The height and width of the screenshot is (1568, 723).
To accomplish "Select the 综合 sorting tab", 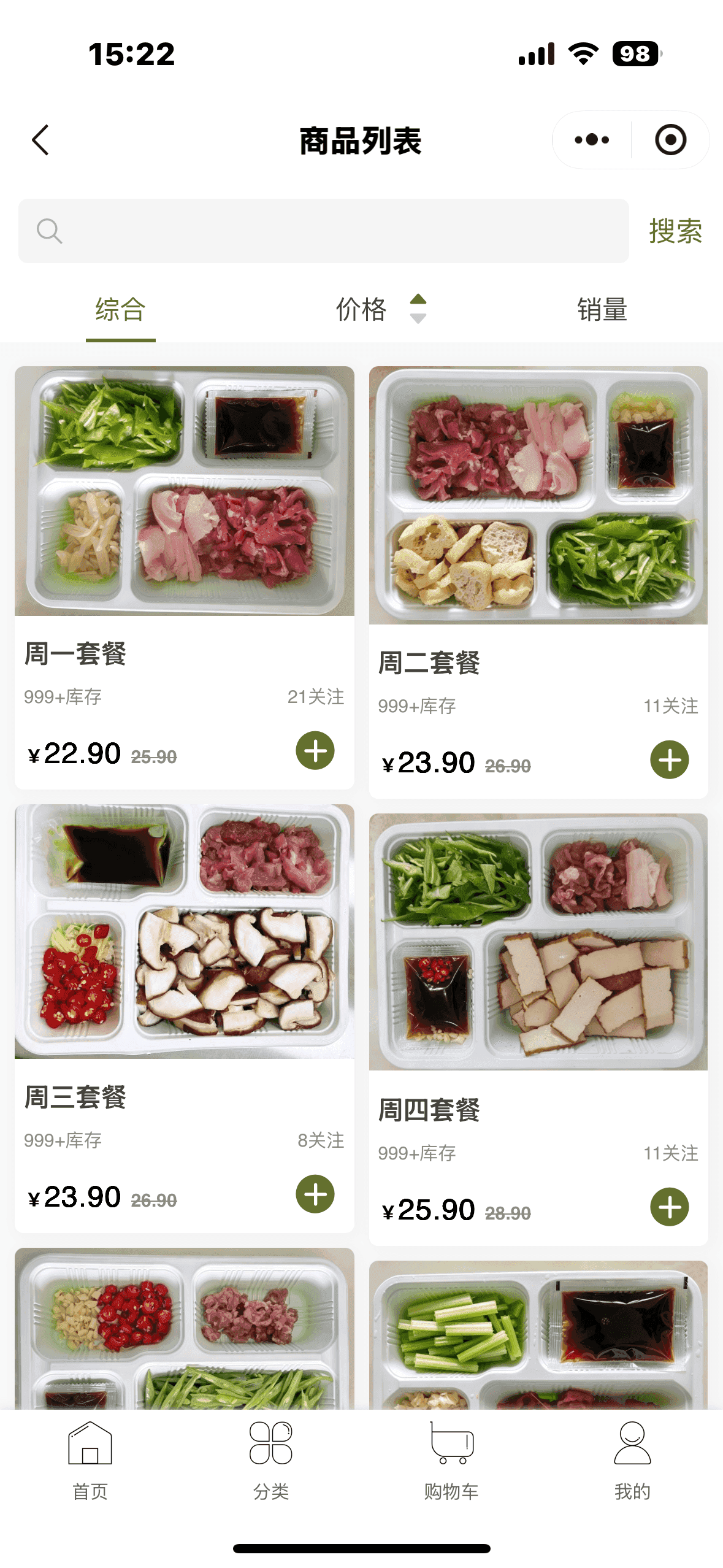I will tap(121, 309).
